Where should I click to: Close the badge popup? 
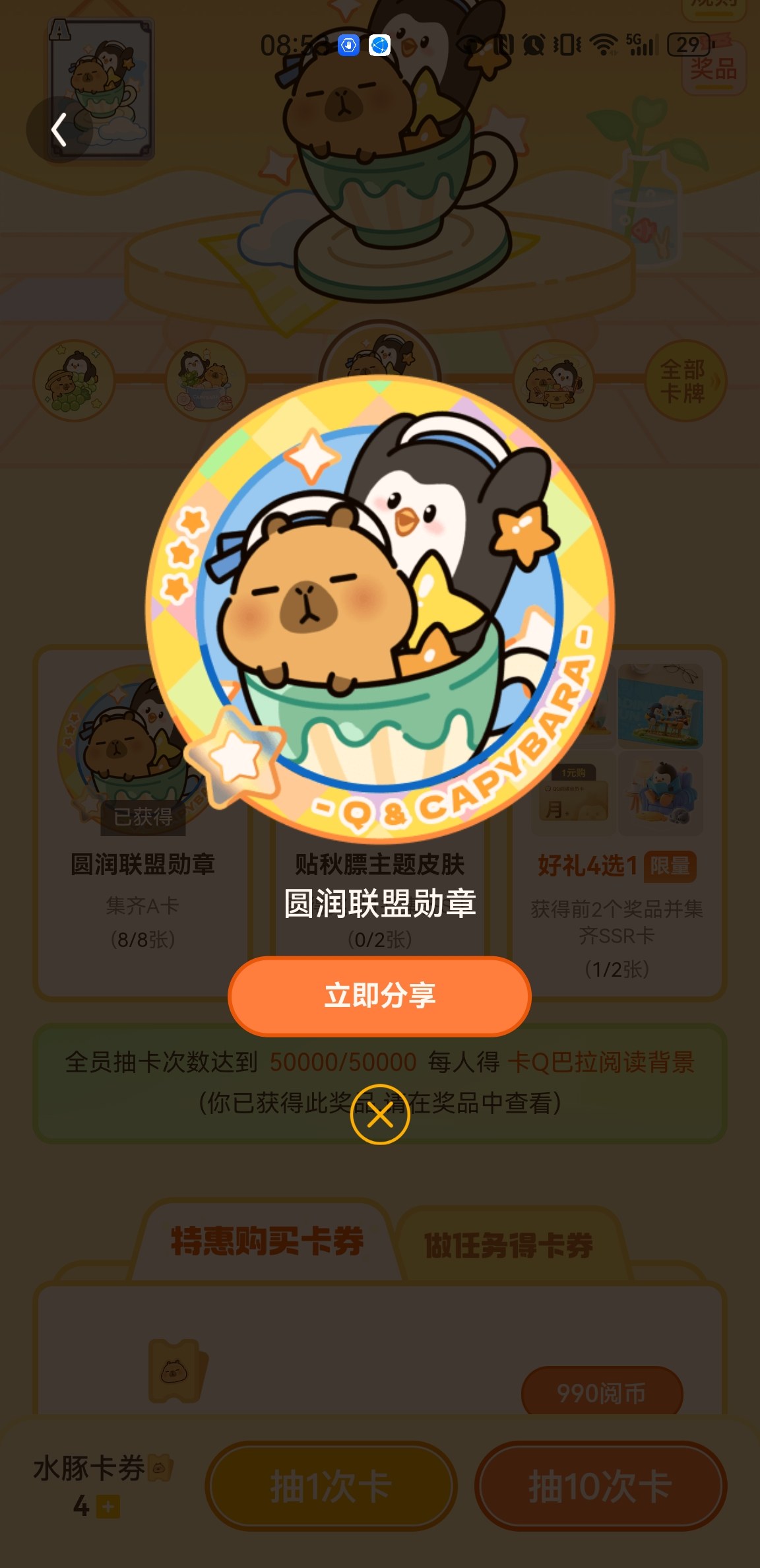pyautogui.click(x=380, y=1115)
